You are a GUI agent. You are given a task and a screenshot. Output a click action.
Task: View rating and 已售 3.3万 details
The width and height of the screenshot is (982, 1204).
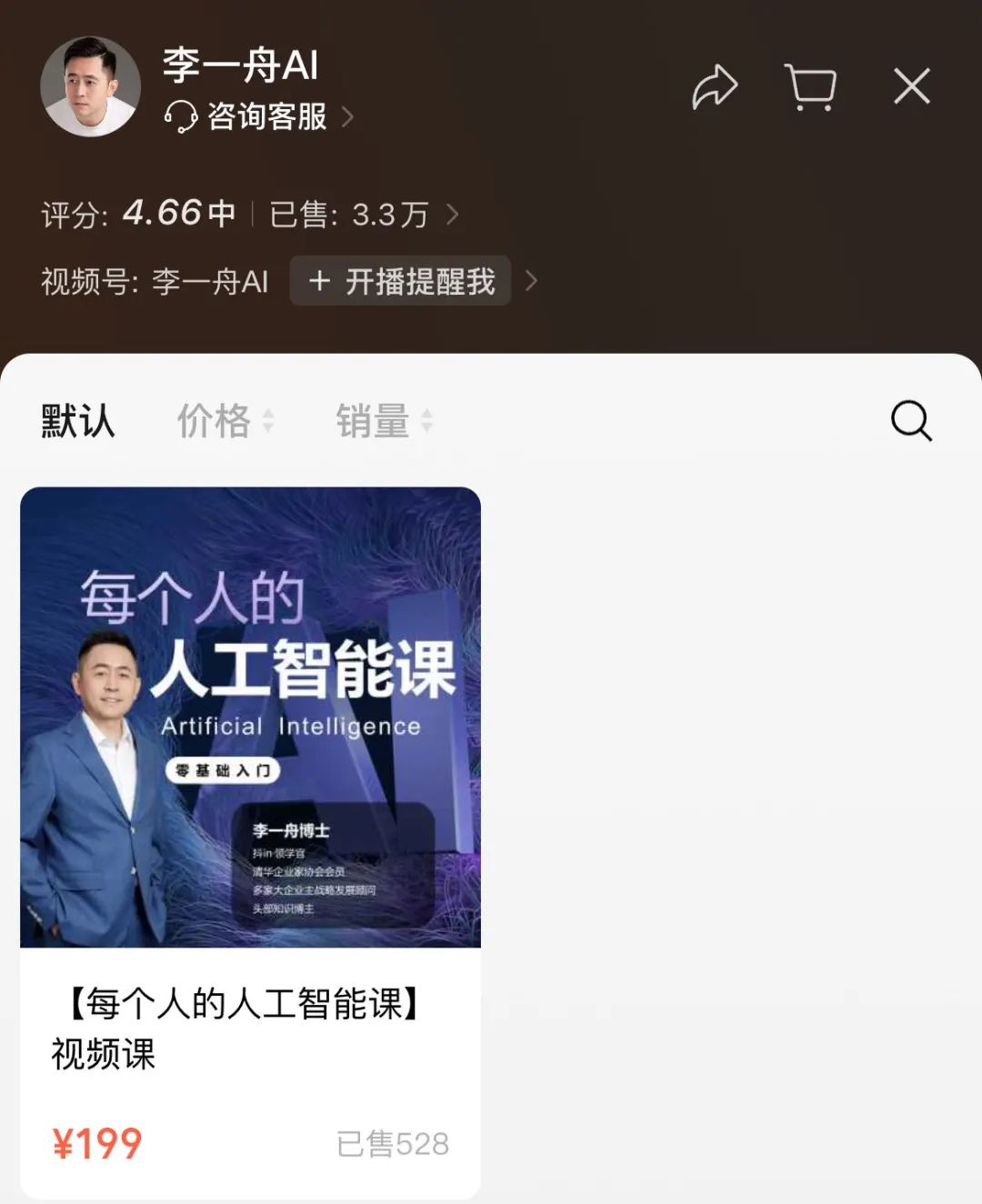point(250,215)
